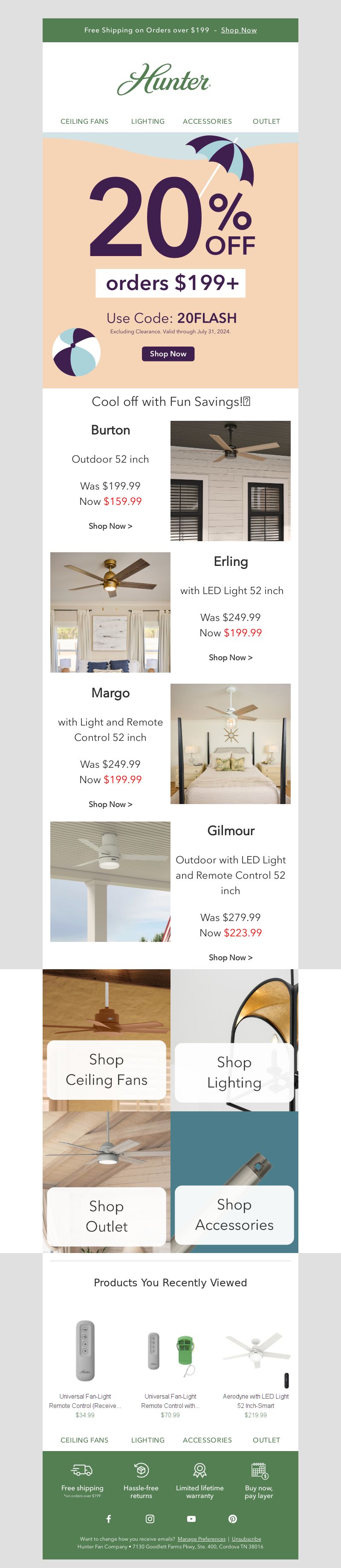Go to Accessories in the top menu
This screenshot has height=1568, width=341.
click(x=207, y=121)
